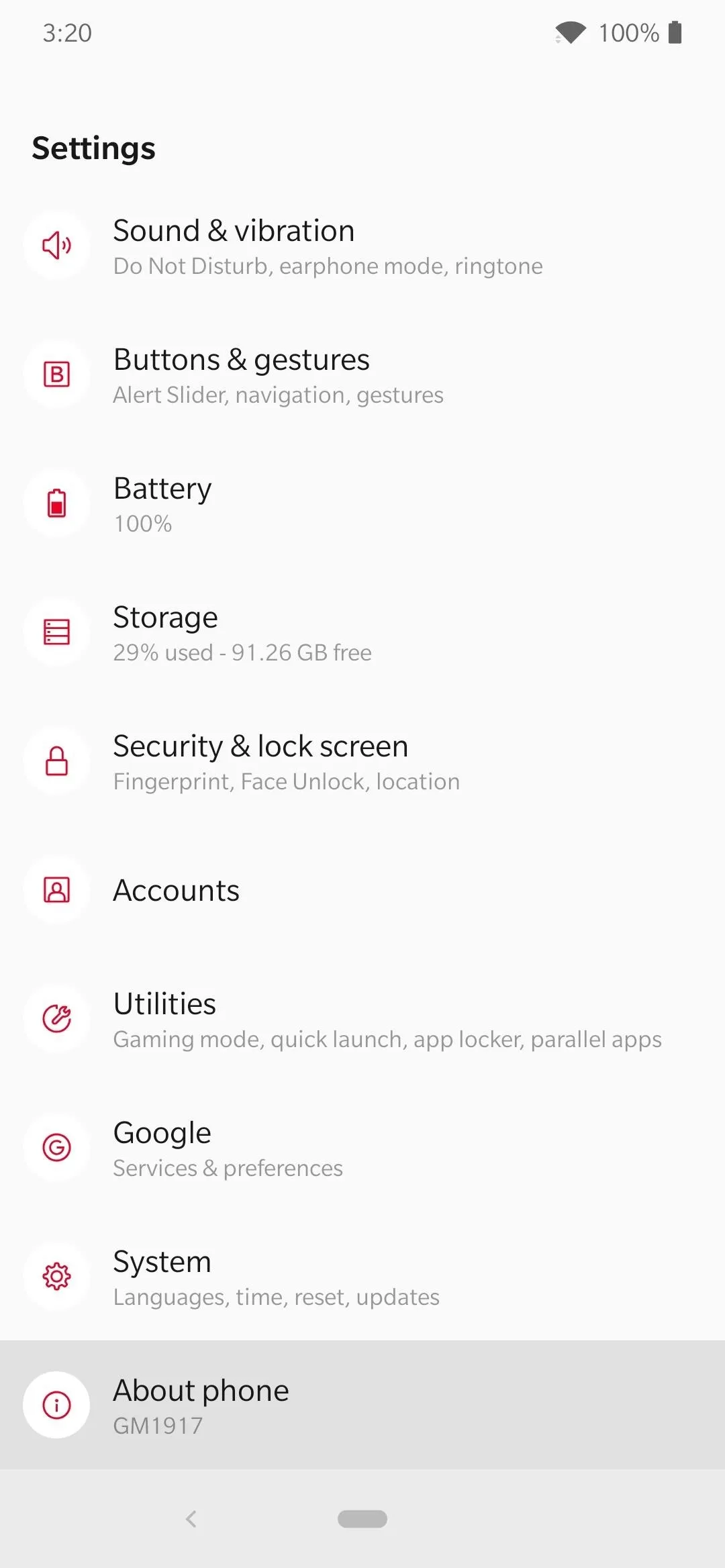Screen dimensions: 725x1568
Task: Open Buttons & gestures settings
Action: (x=362, y=375)
